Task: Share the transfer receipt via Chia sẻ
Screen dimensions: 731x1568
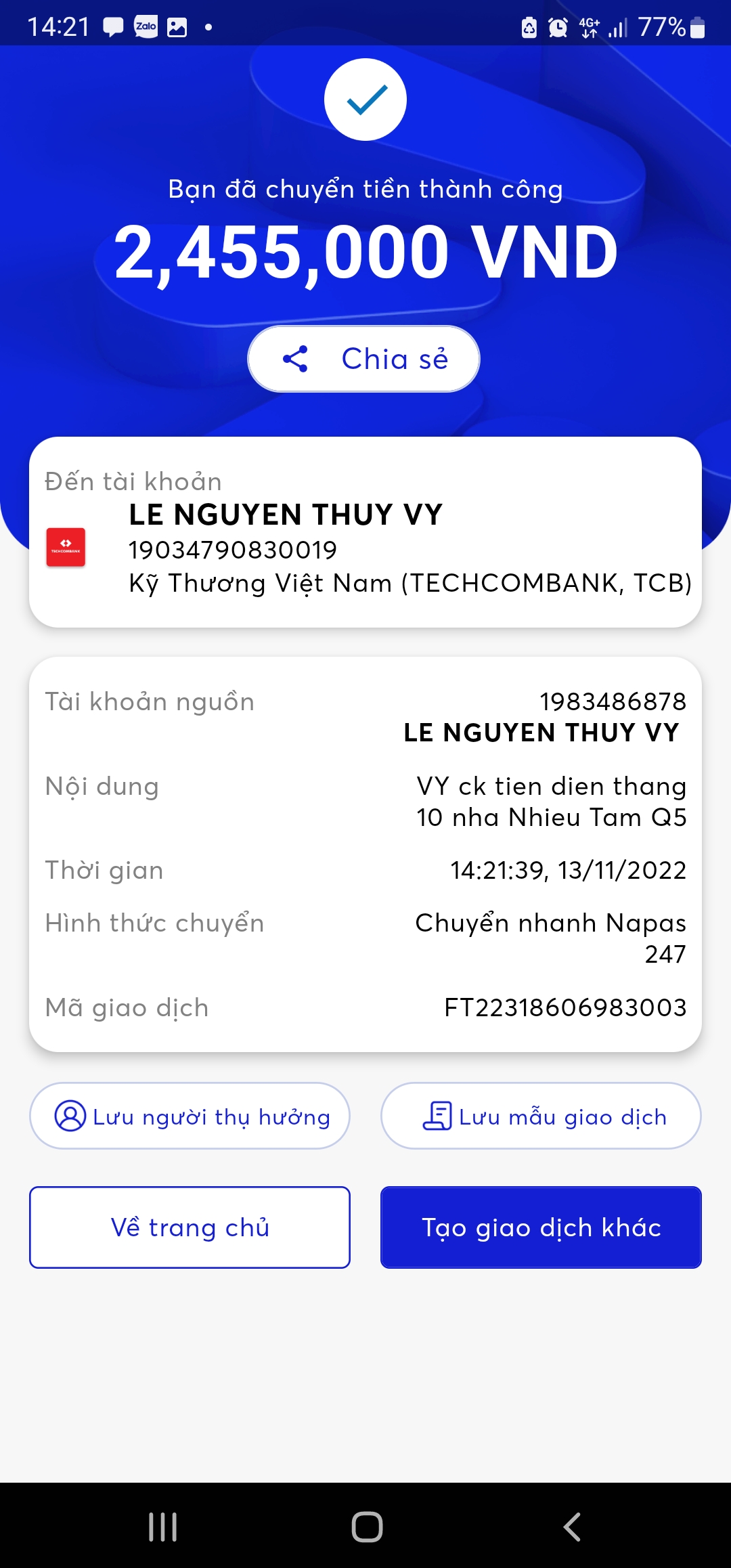Action: 364,359
